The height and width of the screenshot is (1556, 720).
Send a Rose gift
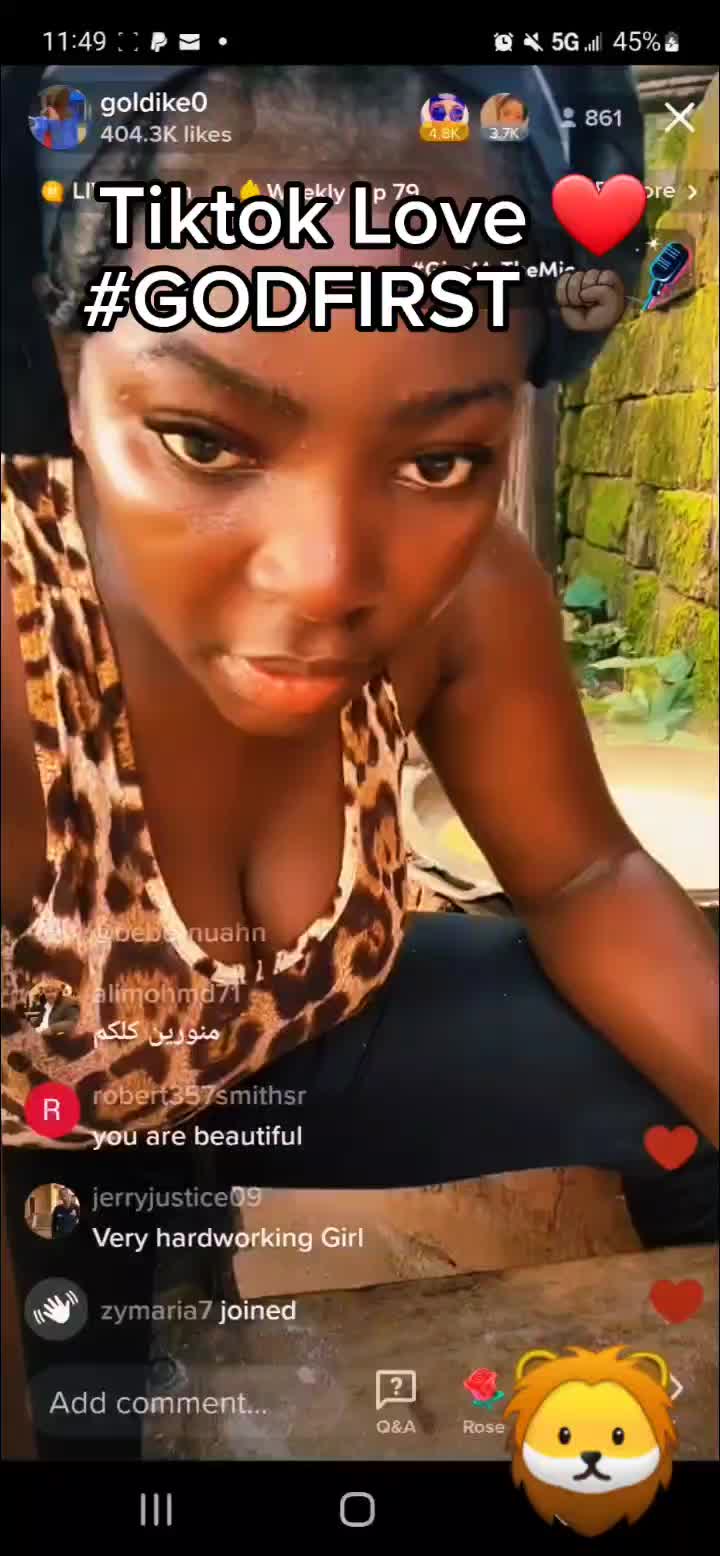pyautogui.click(x=483, y=1400)
